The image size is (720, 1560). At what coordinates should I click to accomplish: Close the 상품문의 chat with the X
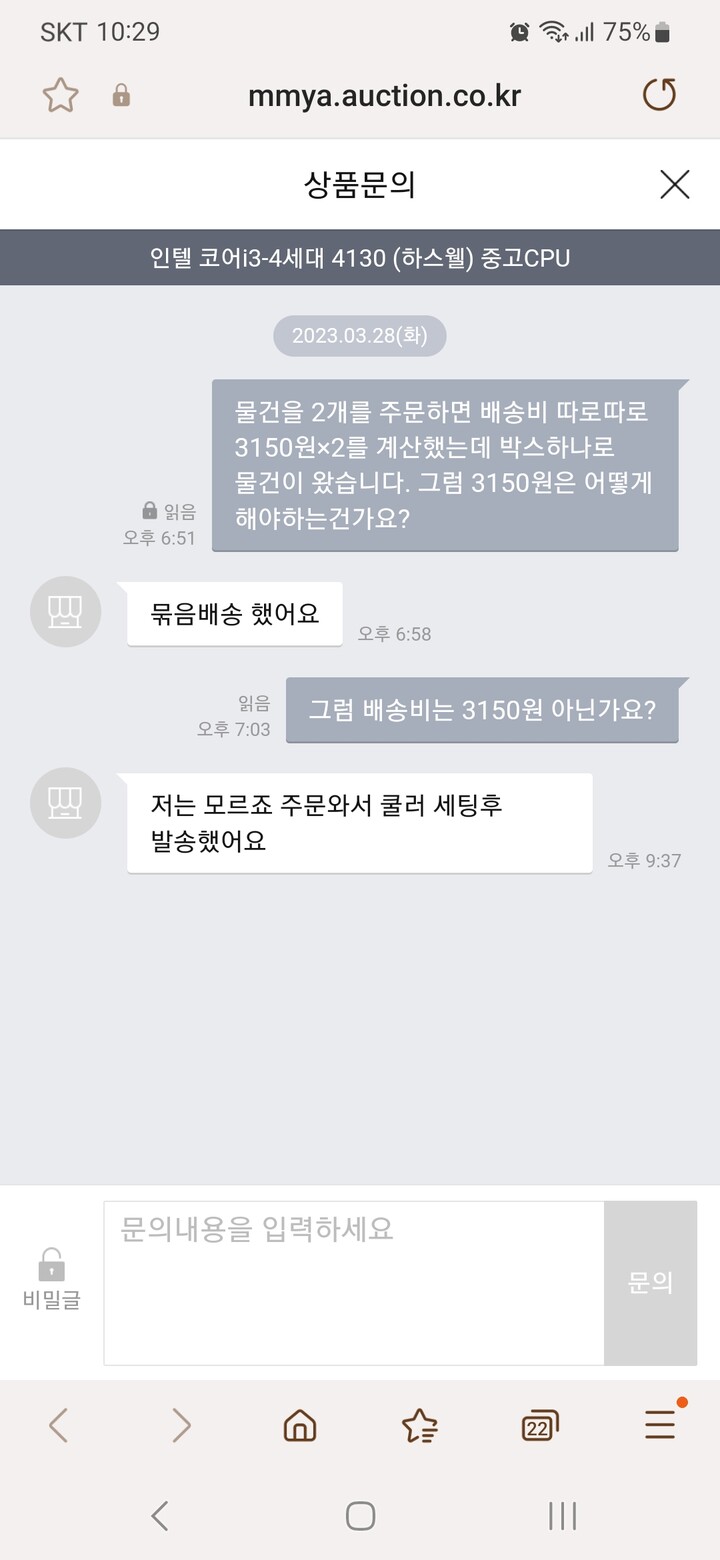coord(675,184)
